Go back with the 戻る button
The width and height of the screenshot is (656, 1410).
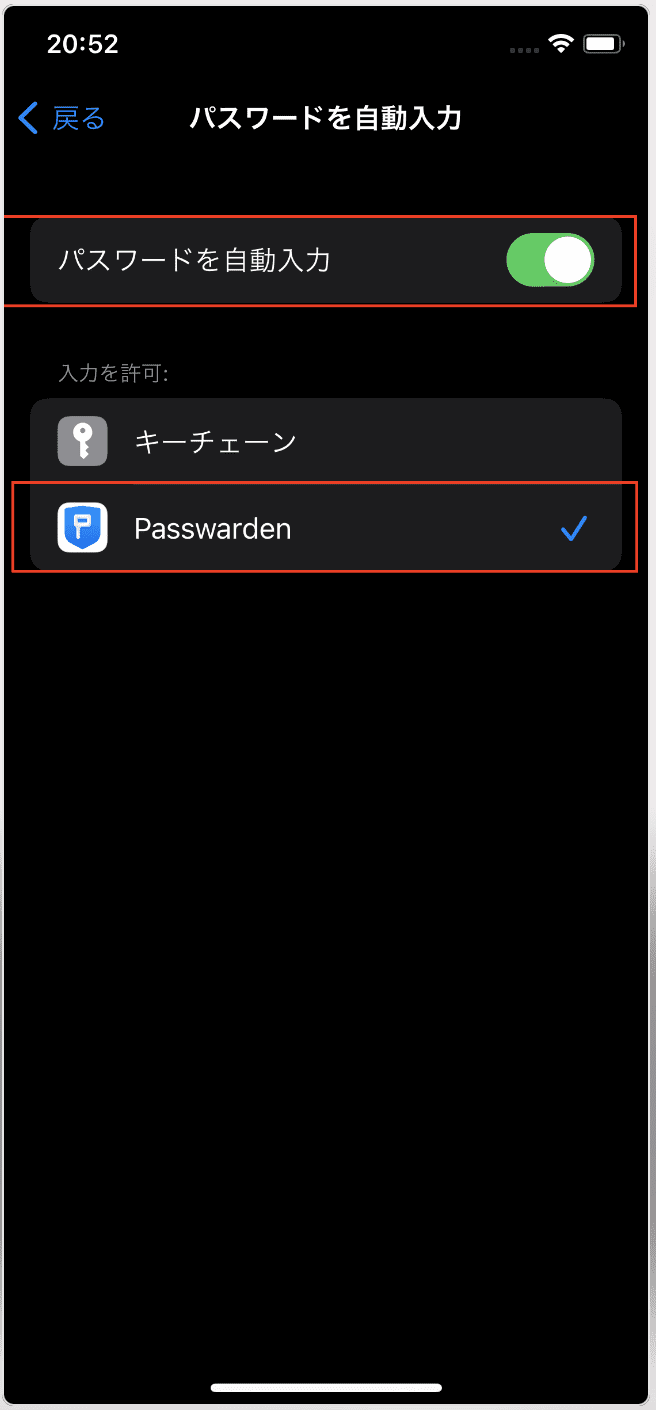(x=62, y=119)
